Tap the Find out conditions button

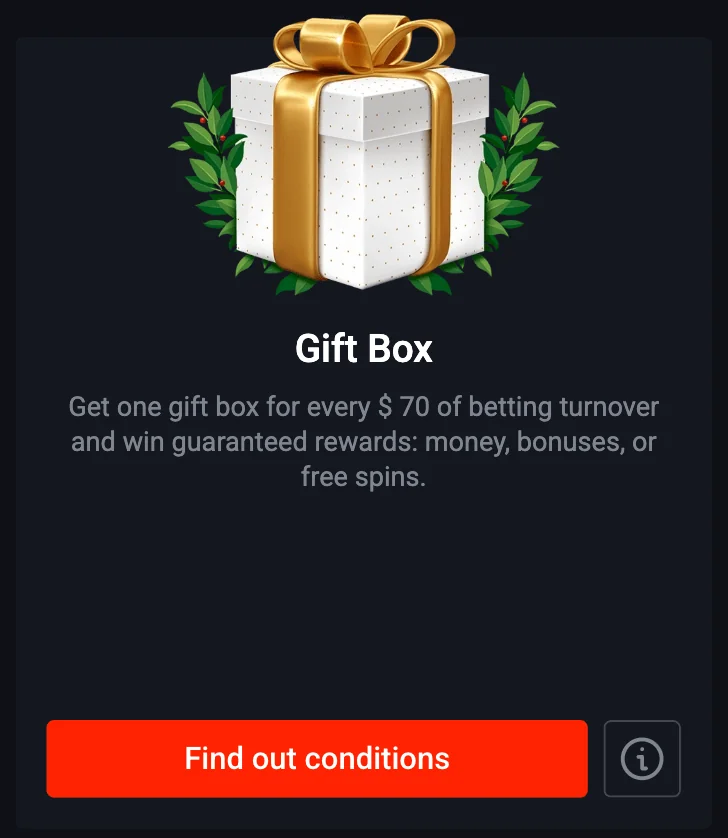(x=316, y=758)
